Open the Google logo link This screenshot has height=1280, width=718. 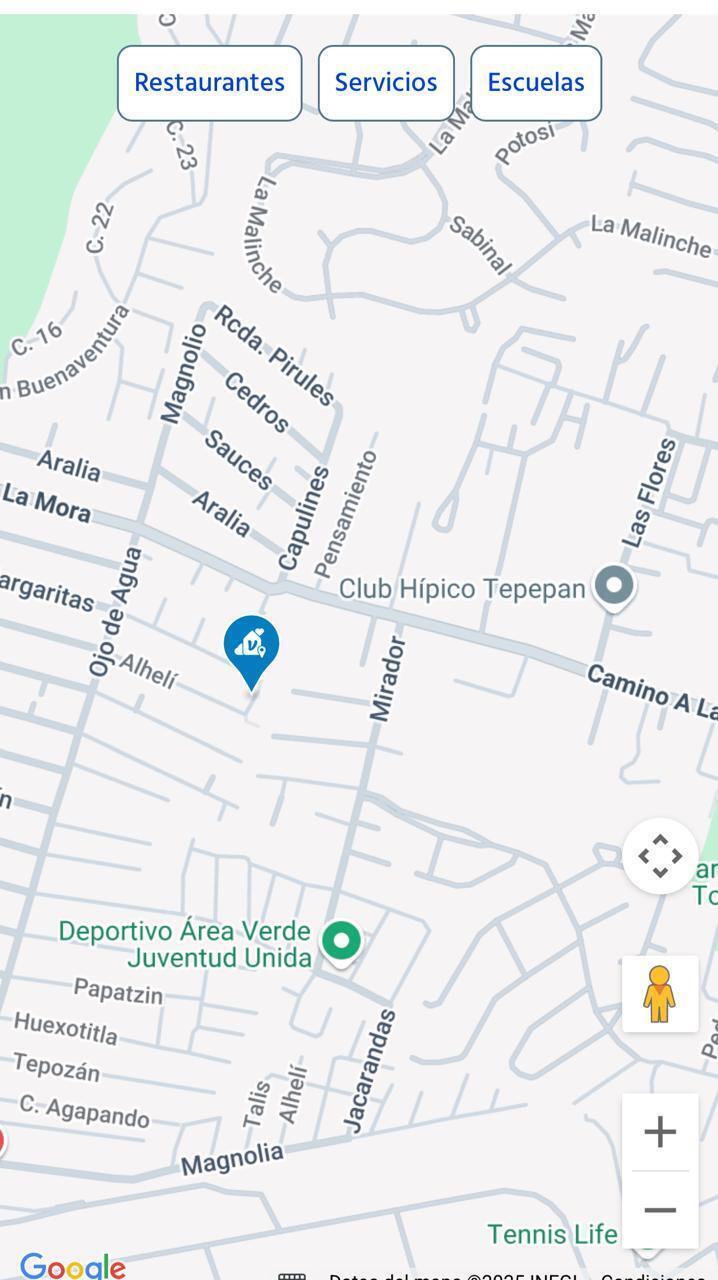73,1266
